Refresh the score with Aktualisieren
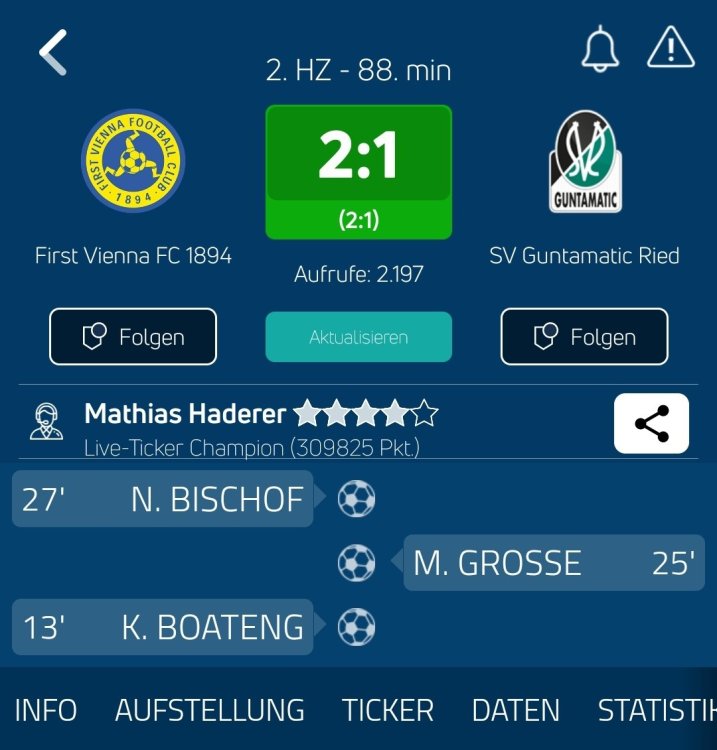717x750 pixels. [358, 337]
